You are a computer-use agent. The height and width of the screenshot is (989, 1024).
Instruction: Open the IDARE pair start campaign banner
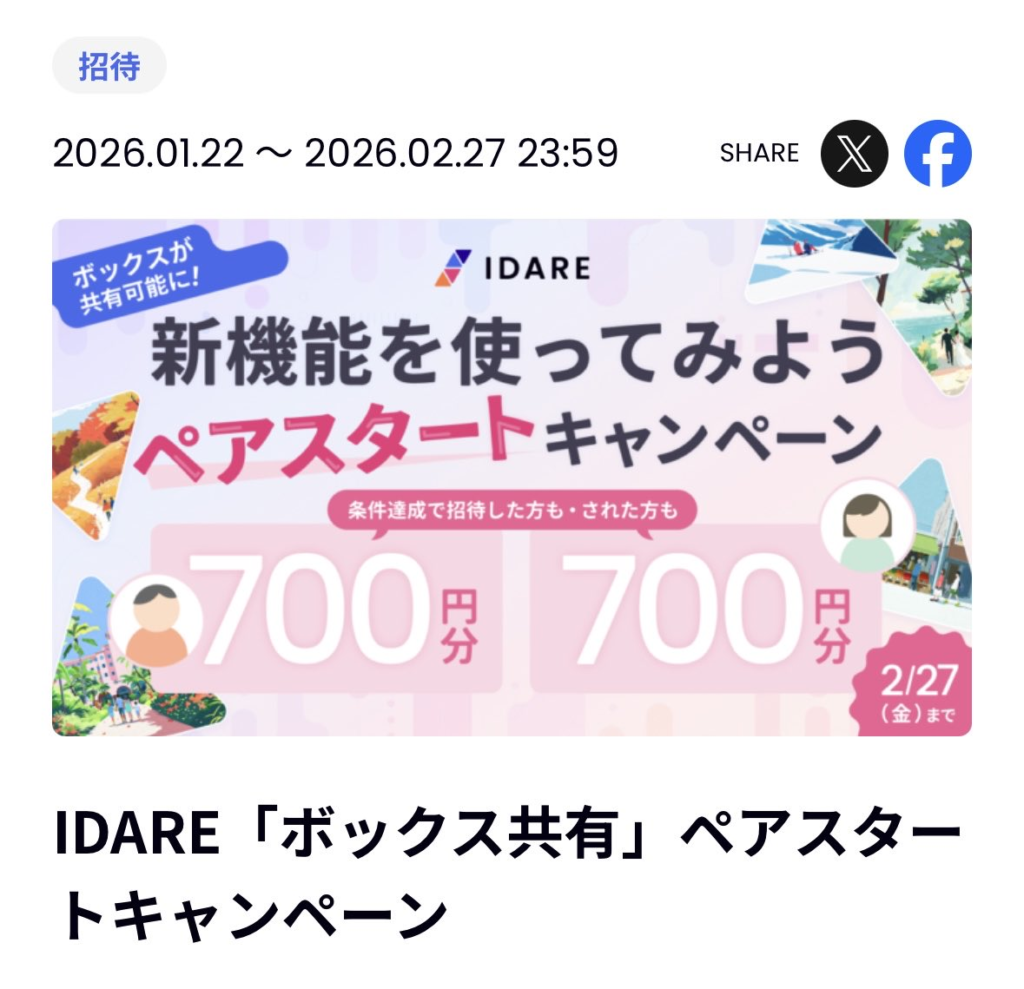pos(511,477)
